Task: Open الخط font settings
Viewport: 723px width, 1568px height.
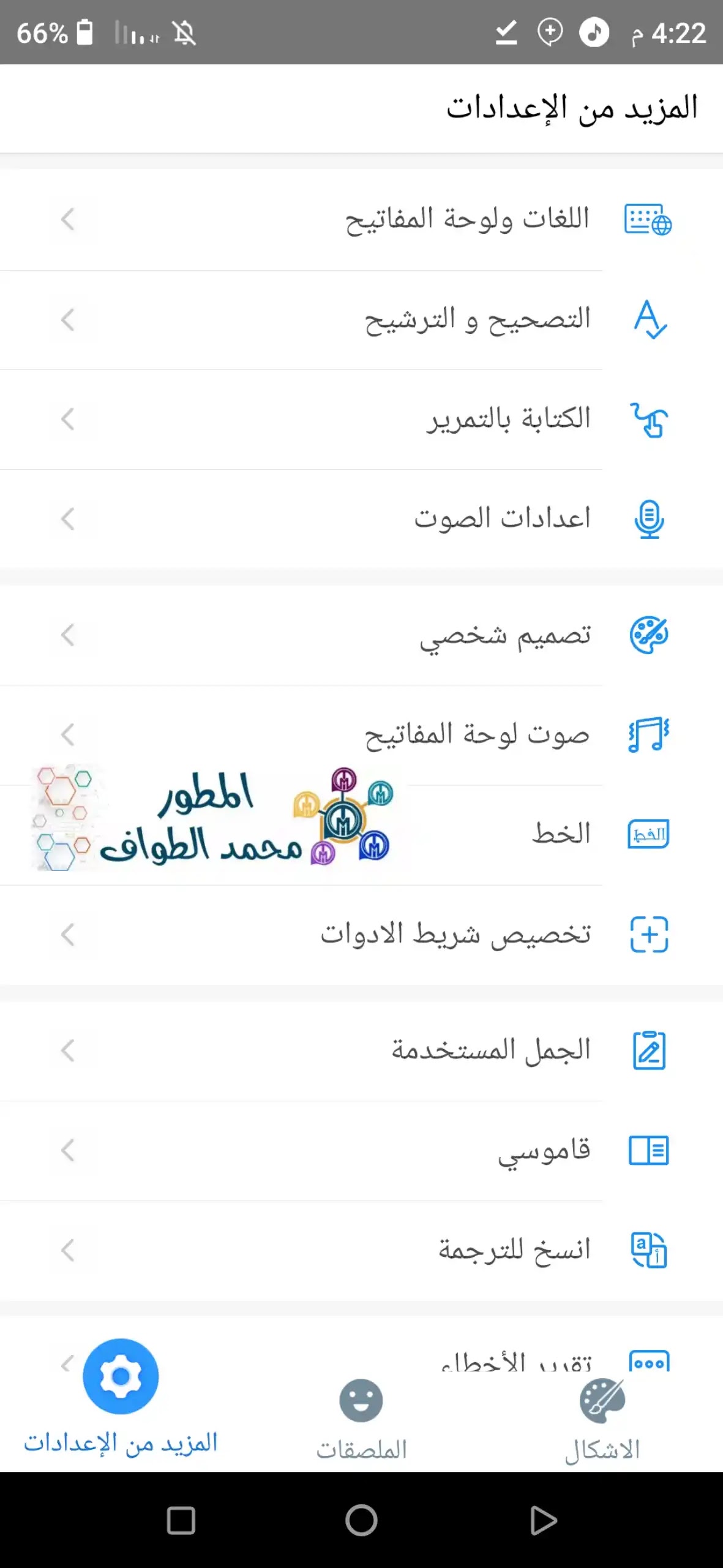Action: [361, 834]
